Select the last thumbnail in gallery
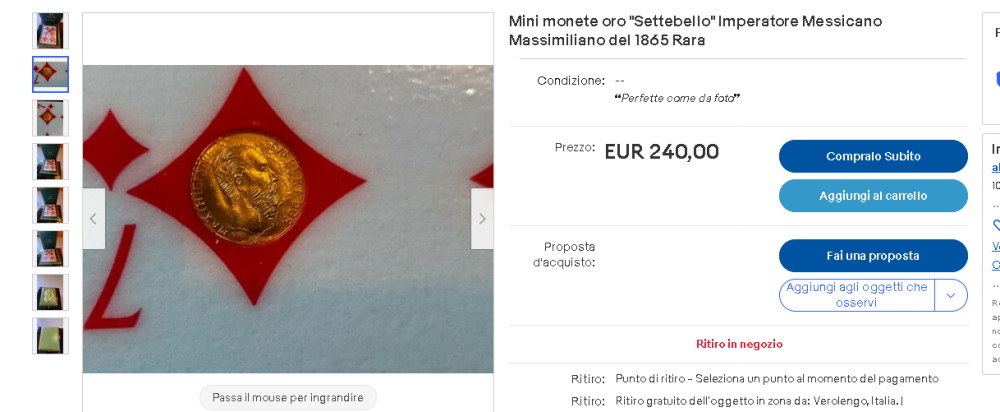 coord(50,336)
